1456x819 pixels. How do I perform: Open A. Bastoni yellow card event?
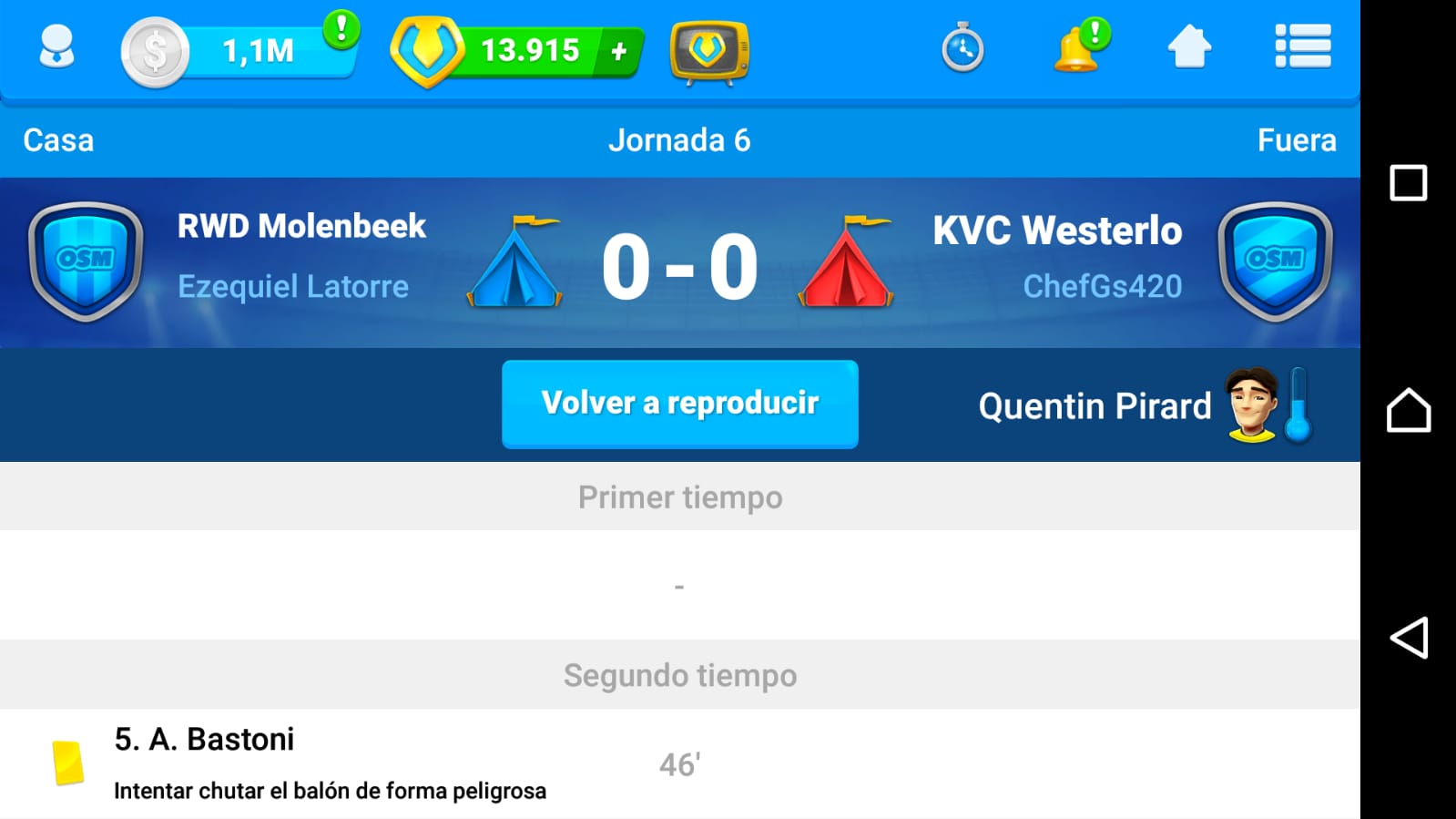(330, 763)
